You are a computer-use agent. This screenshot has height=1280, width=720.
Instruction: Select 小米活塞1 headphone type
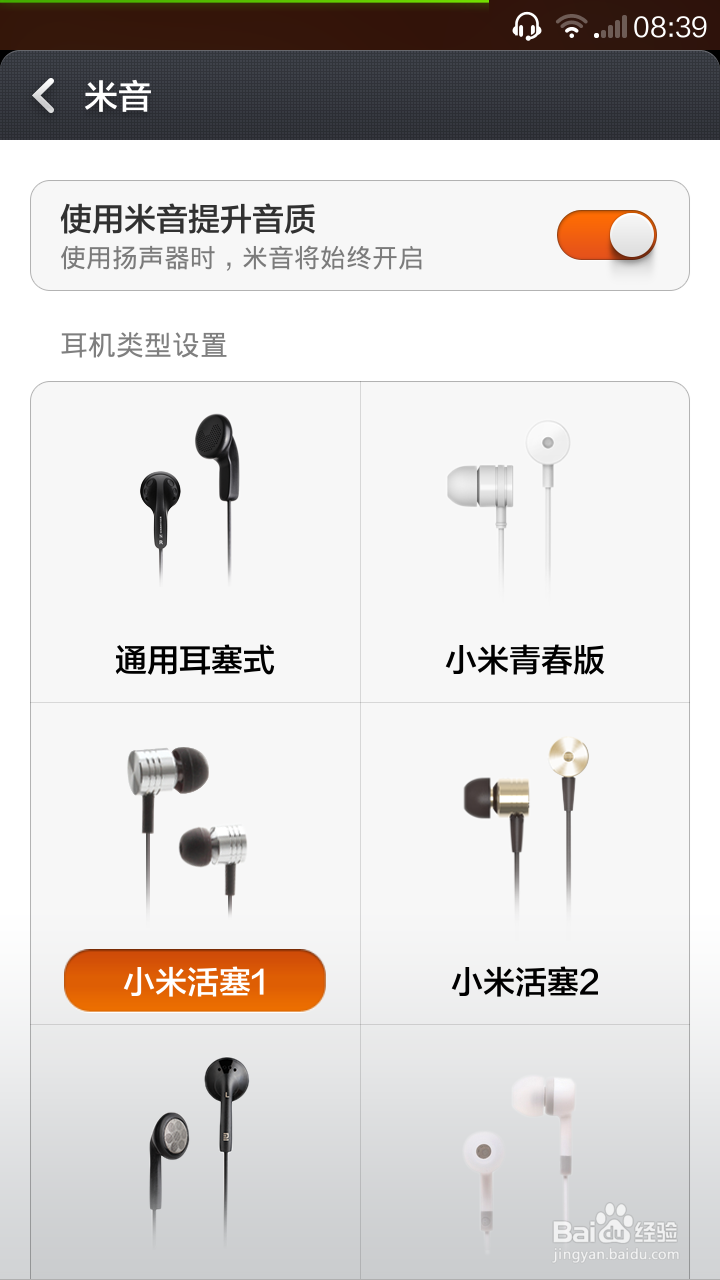[x=195, y=865]
